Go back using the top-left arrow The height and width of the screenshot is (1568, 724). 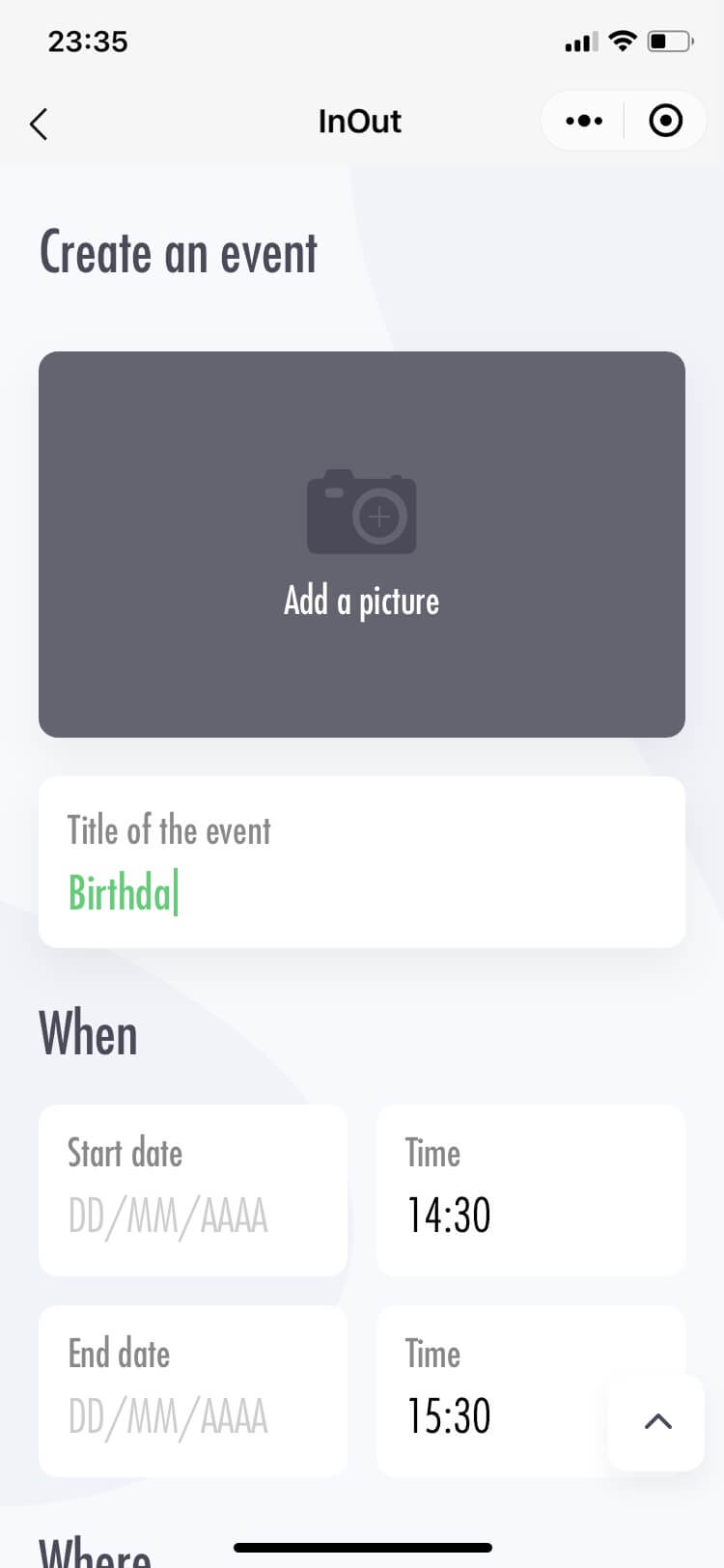[39, 124]
